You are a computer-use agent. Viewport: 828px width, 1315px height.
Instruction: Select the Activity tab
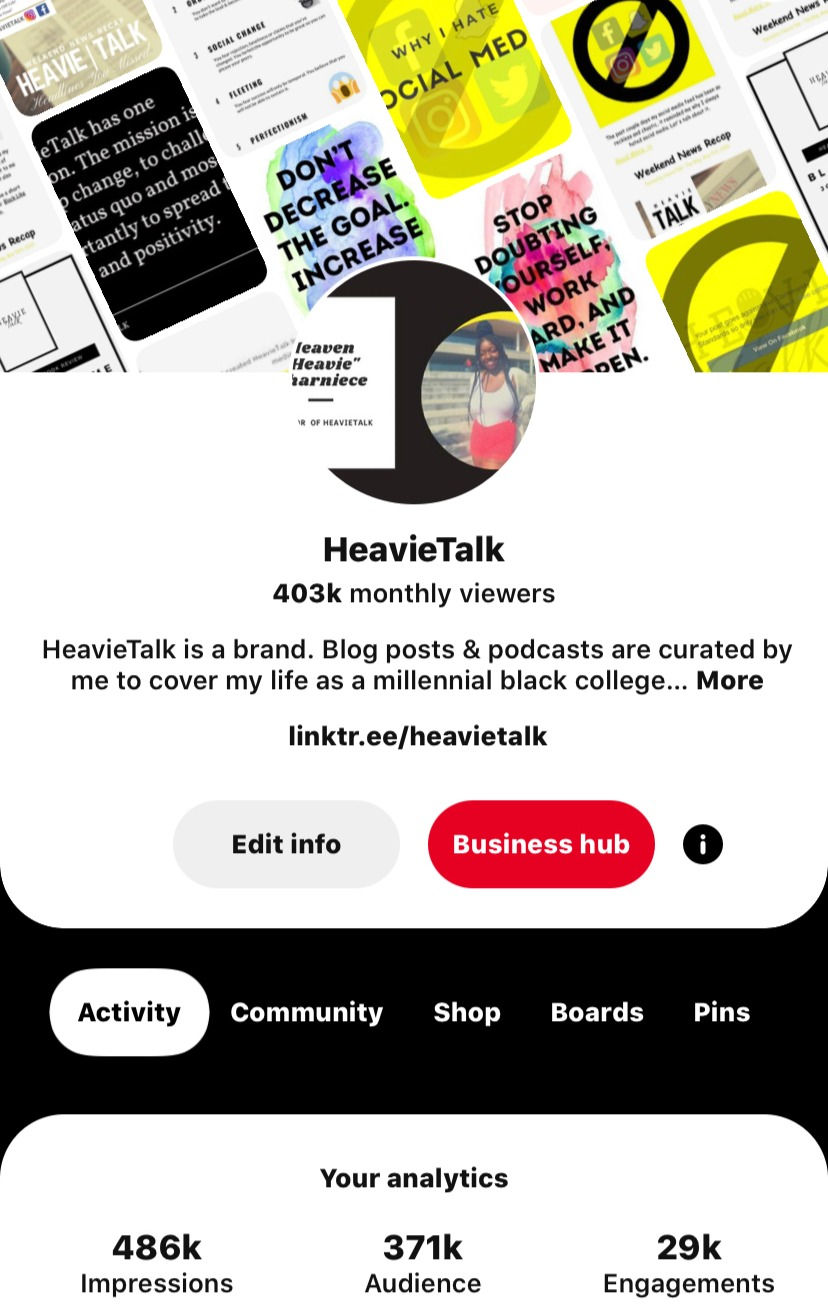(129, 1012)
